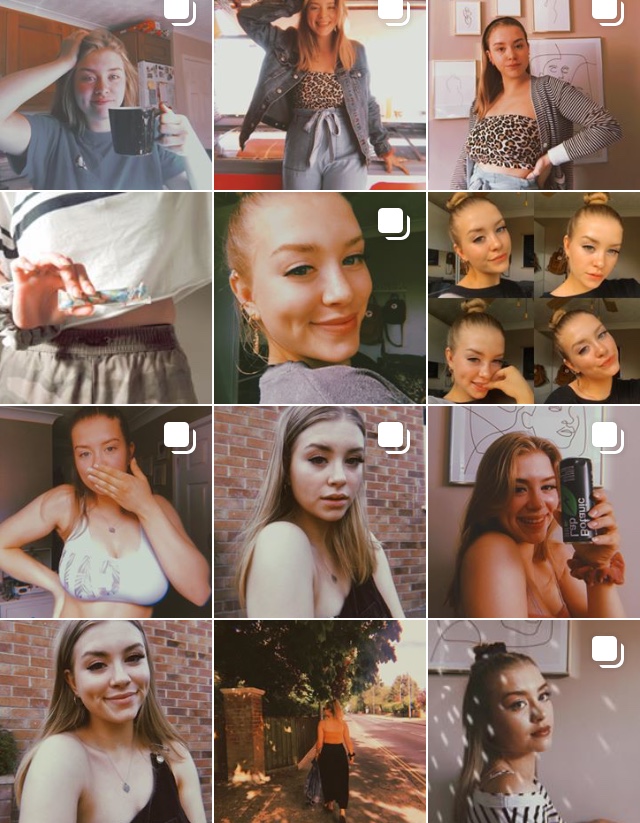Open the post with hand covering mouth
The width and height of the screenshot is (640, 823).
tap(105, 512)
